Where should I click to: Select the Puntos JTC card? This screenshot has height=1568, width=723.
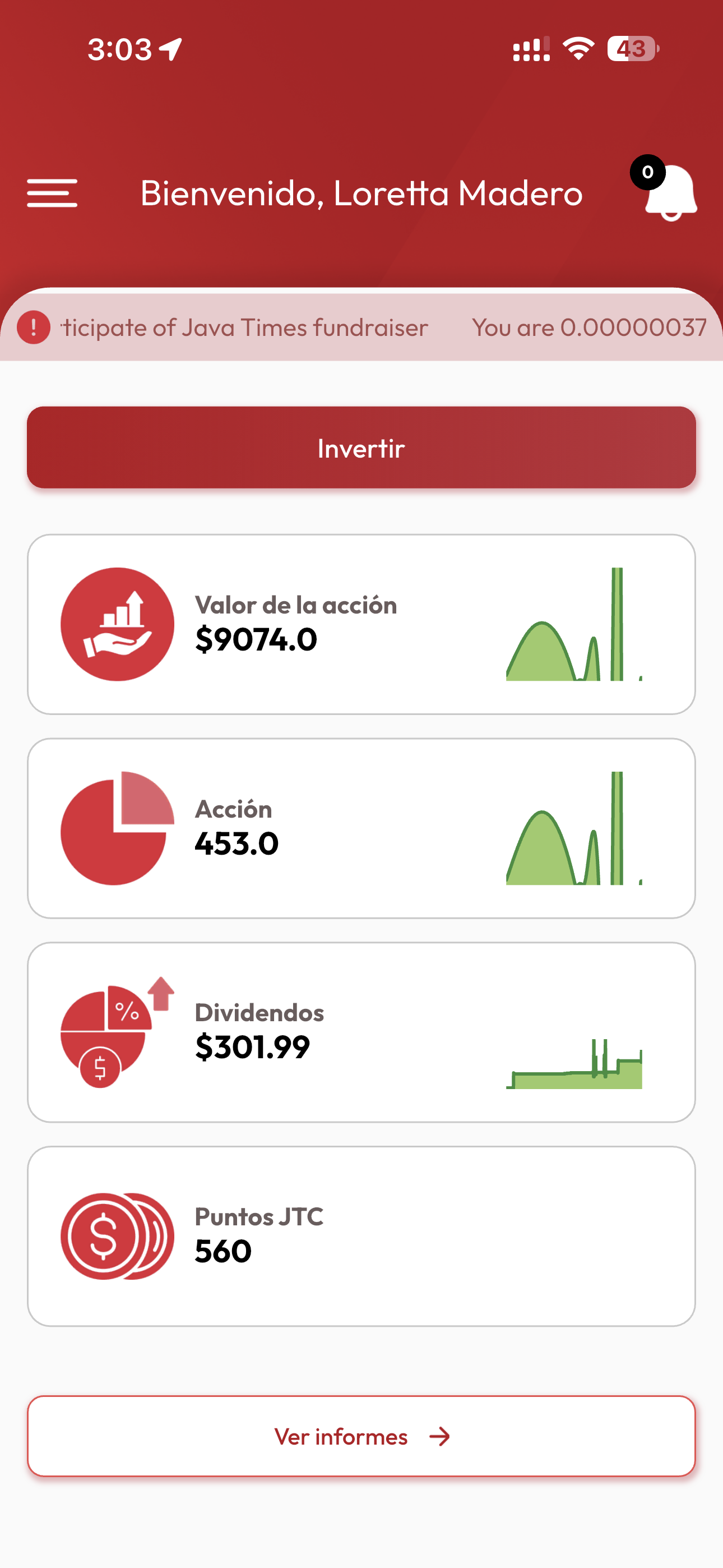click(361, 1235)
